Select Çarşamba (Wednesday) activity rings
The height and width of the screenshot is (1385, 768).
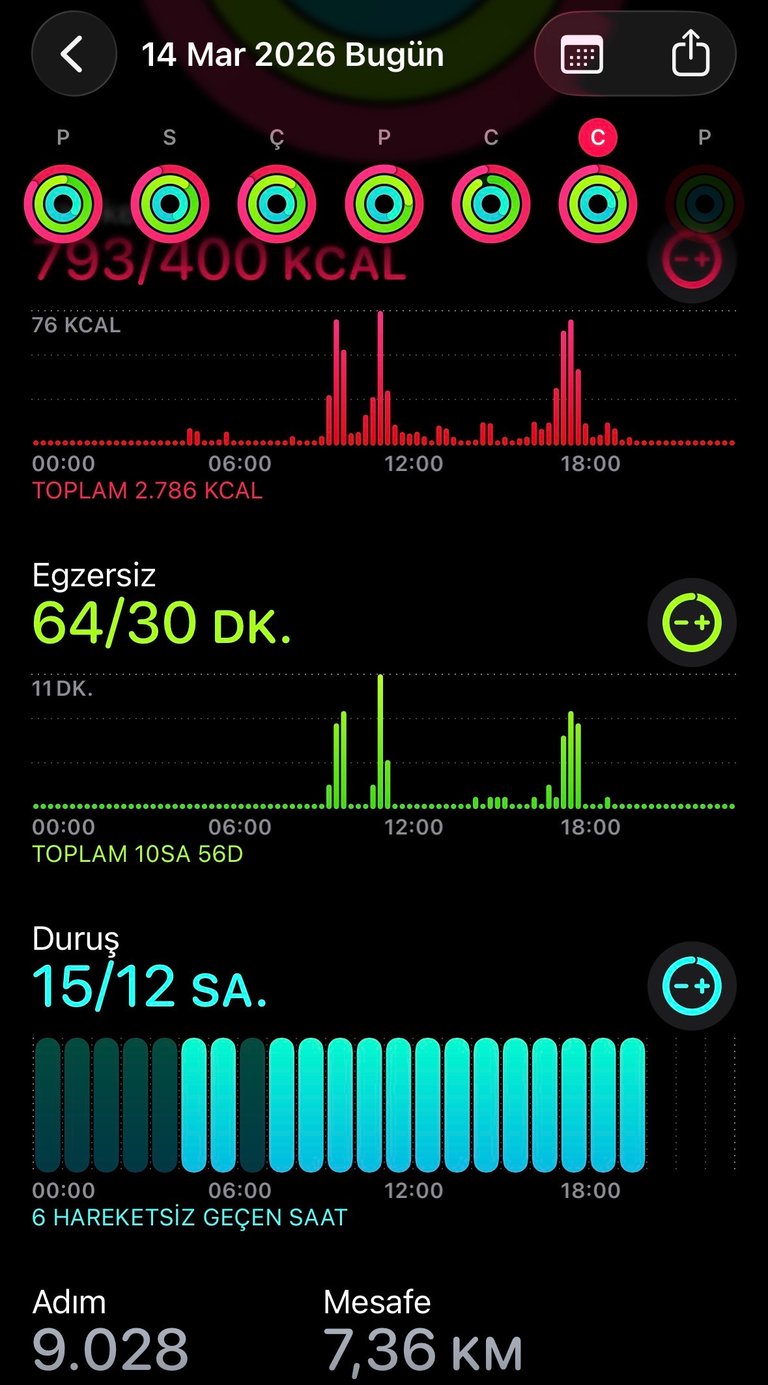click(x=276, y=203)
